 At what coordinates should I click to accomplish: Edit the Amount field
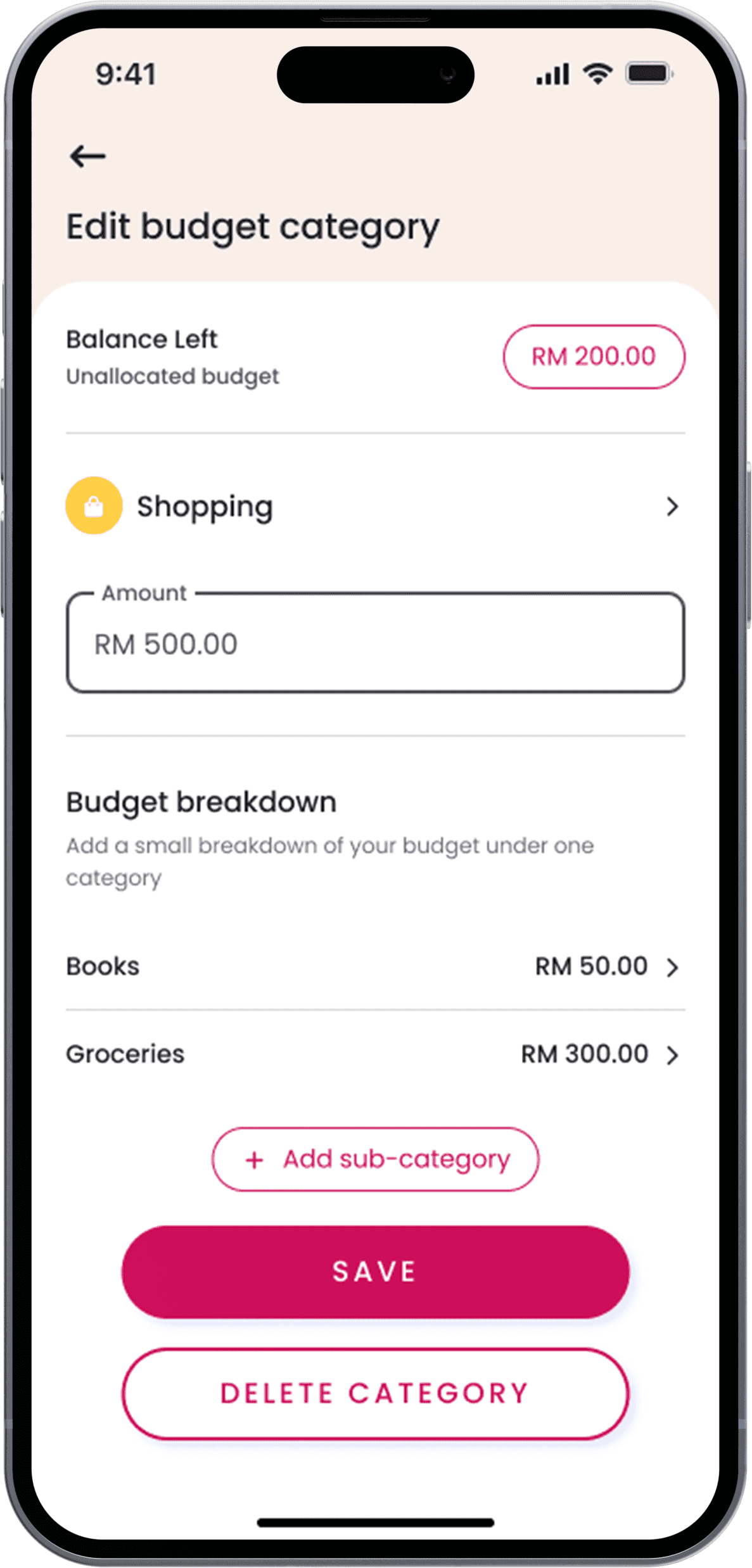point(375,644)
